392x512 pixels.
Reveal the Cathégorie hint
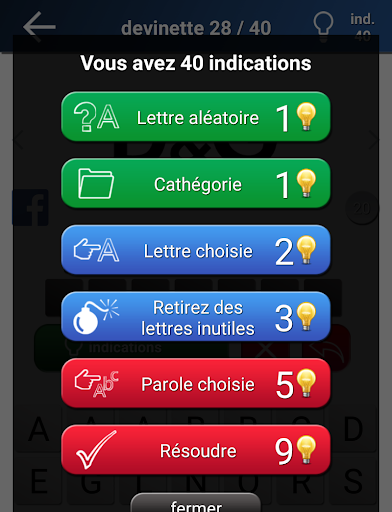[196, 183]
